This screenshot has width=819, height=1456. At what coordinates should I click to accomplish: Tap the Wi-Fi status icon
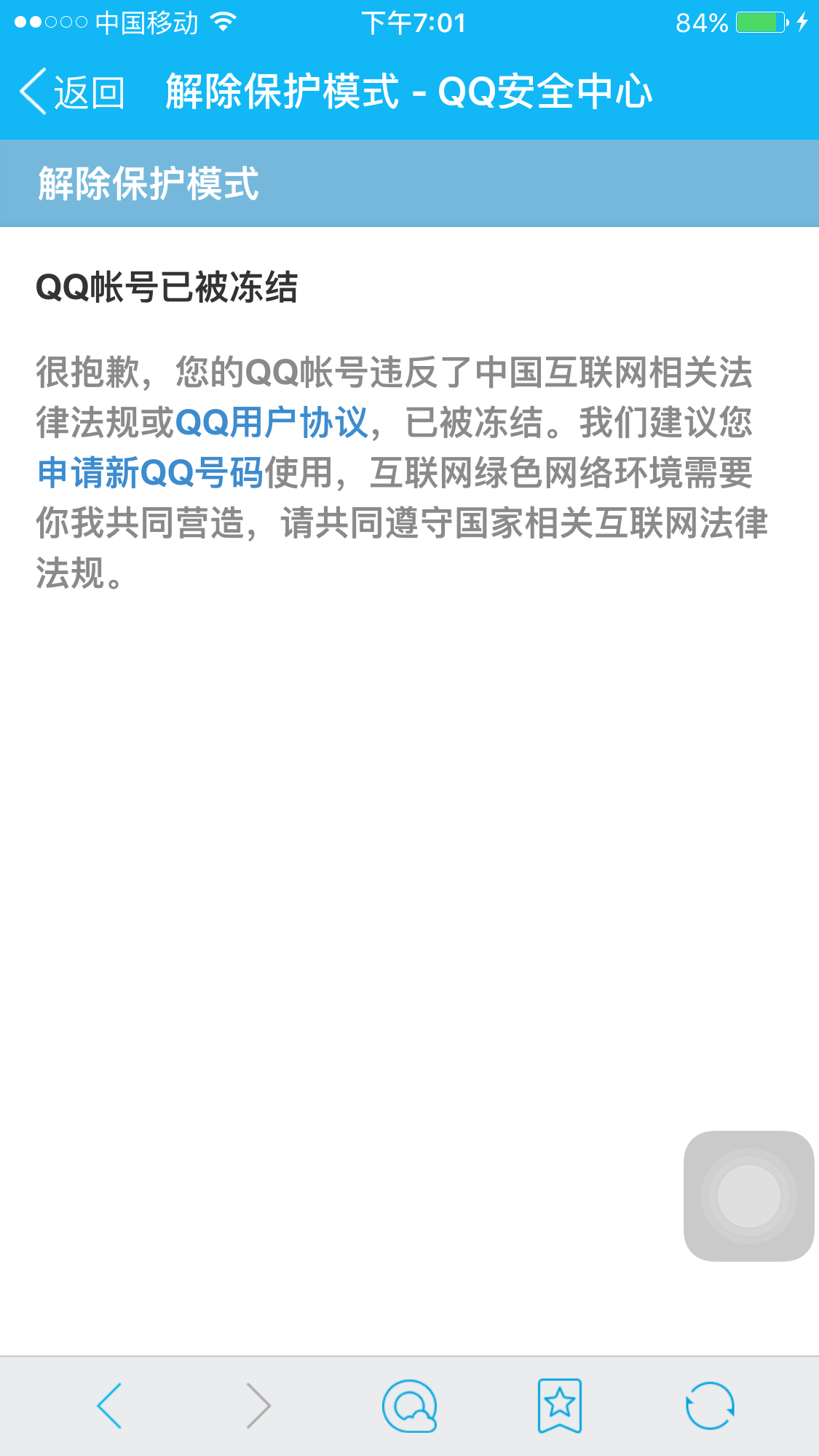221,22
